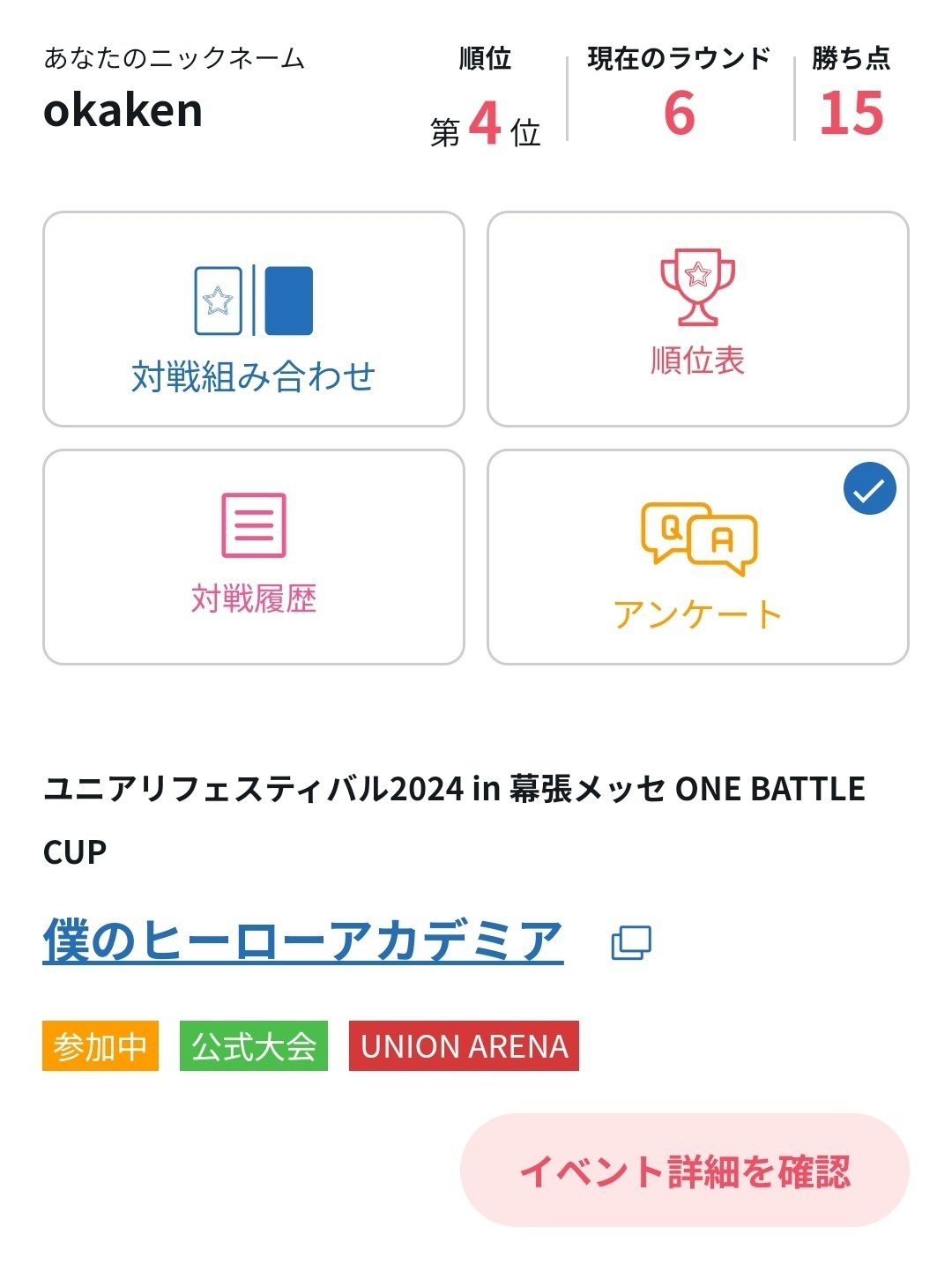Open the 対戦組み合わせ matchup card
Image resolution: width=952 pixels, height=1286 pixels.
pos(254,319)
